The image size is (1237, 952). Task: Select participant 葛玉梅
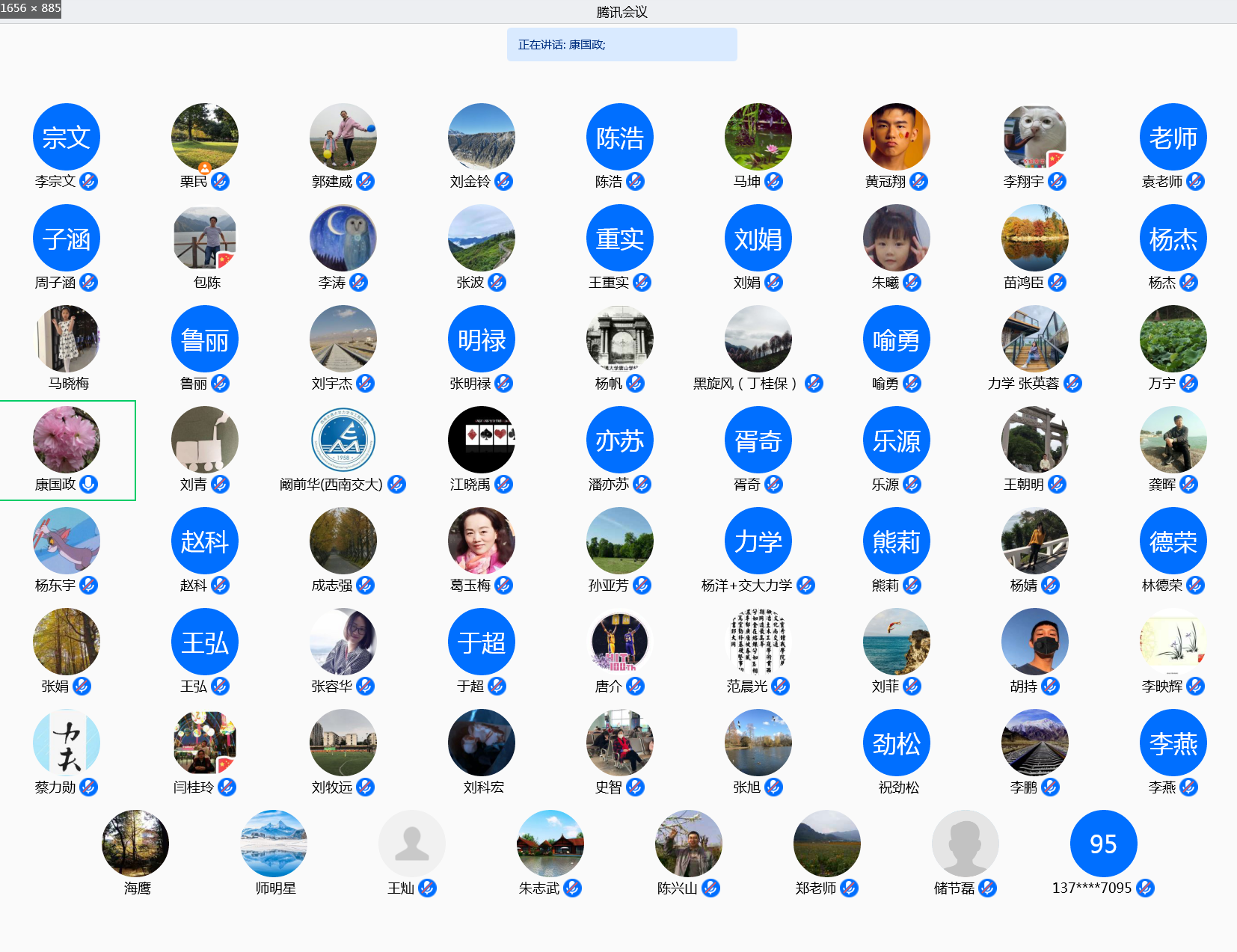click(x=482, y=541)
